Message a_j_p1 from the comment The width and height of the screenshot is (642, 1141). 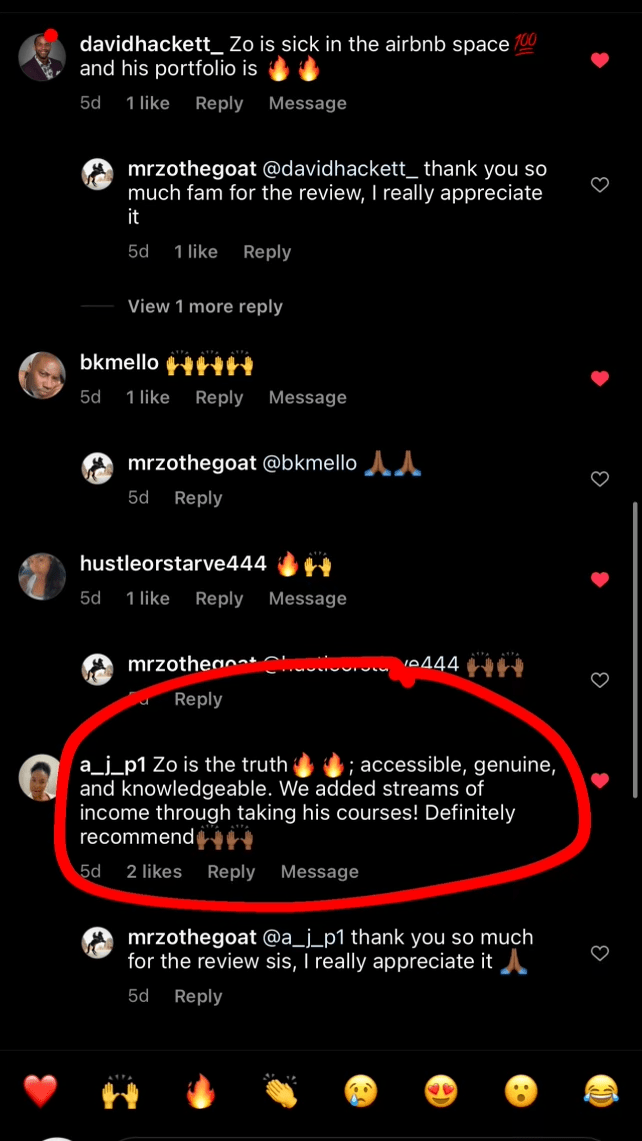[x=319, y=872]
